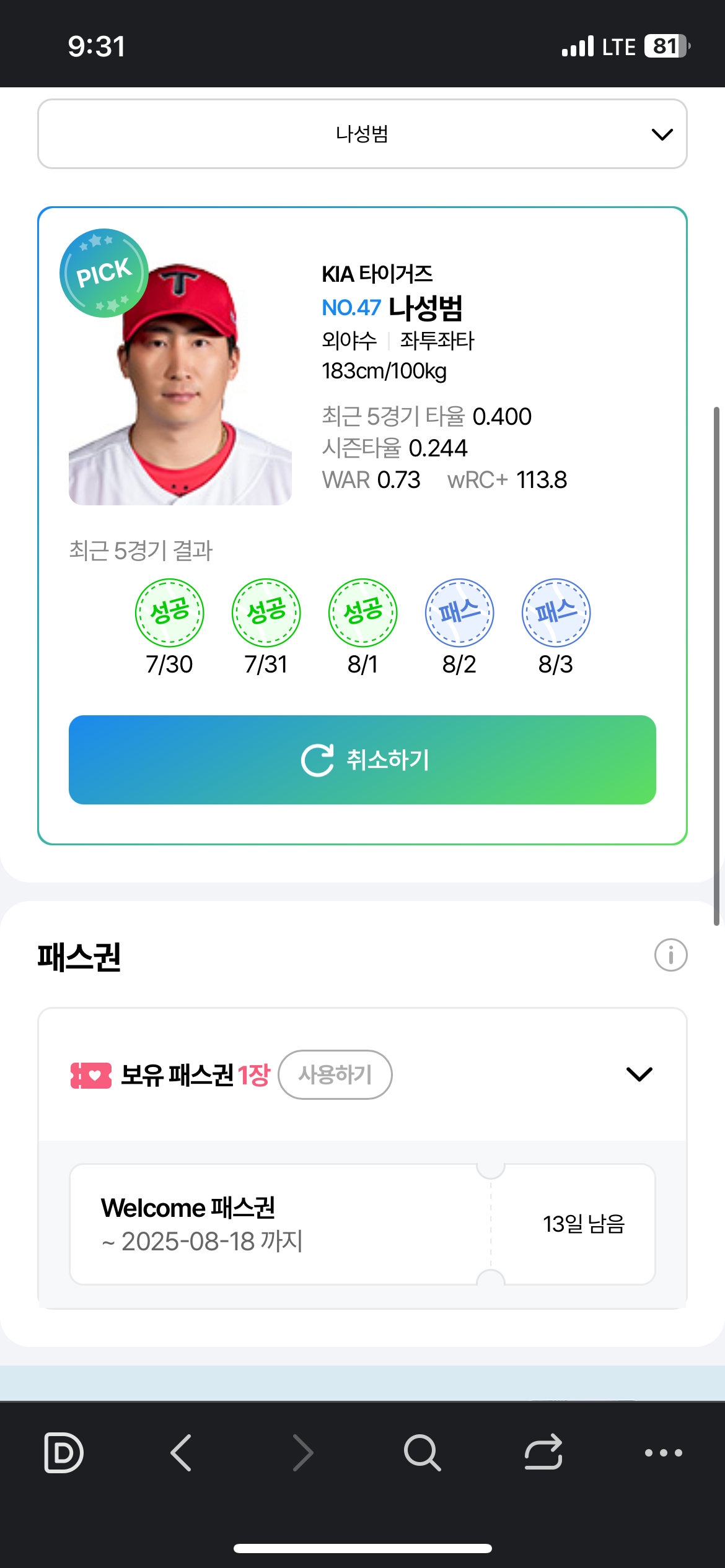Screen dimensions: 725x1568
Task: Go back with the browser back arrow
Action: click(181, 1452)
